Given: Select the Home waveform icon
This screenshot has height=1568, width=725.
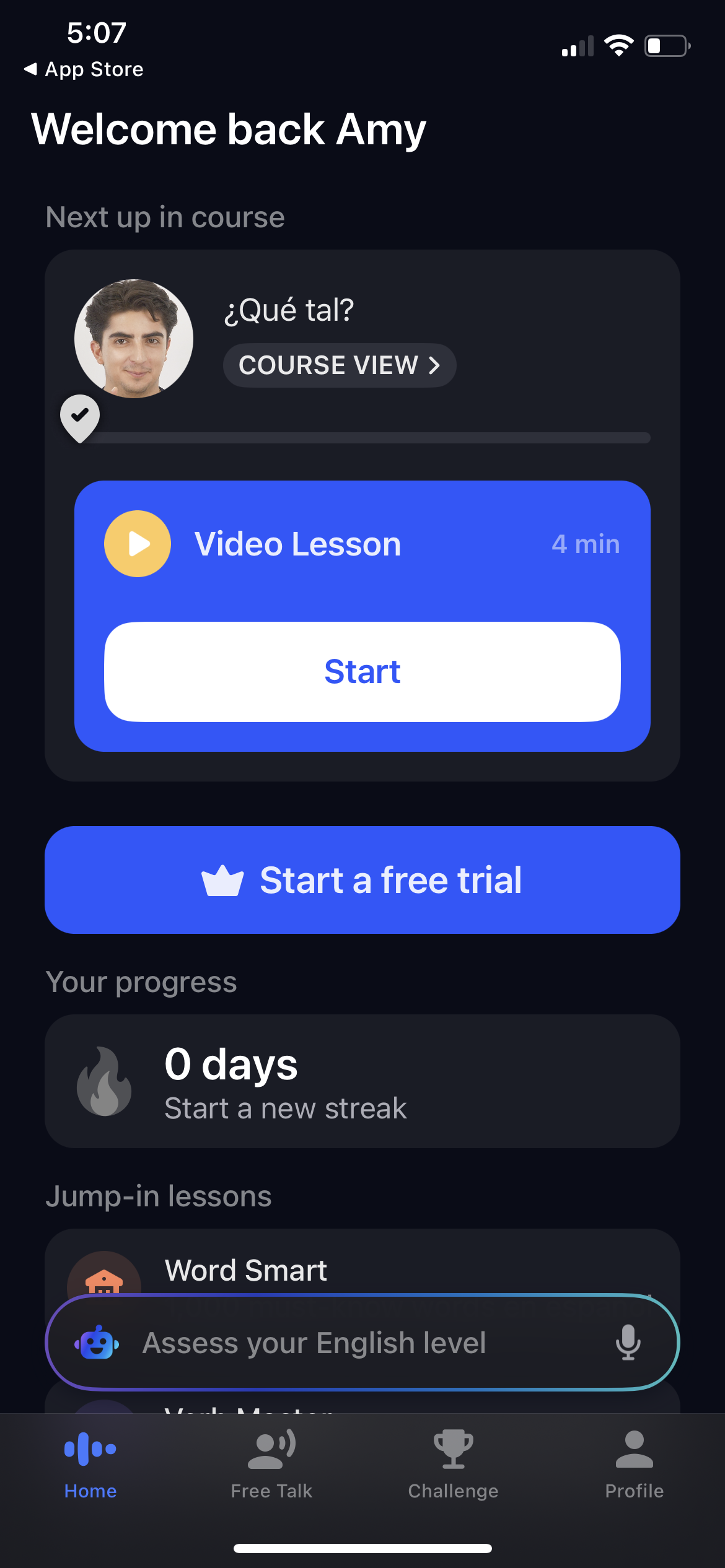Looking at the screenshot, I should click(x=90, y=1449).
